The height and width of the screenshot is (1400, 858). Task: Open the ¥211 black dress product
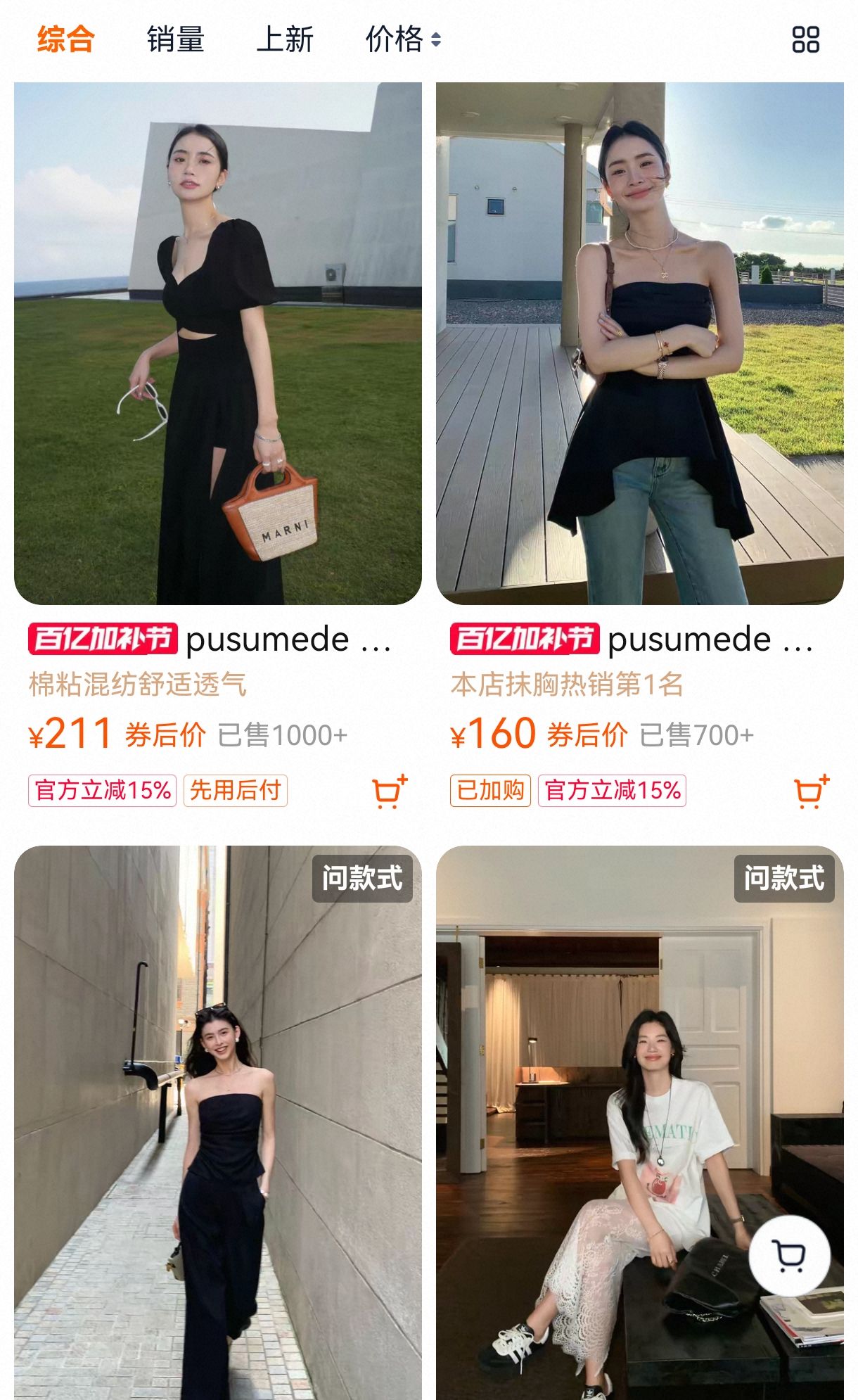(218, 343)
